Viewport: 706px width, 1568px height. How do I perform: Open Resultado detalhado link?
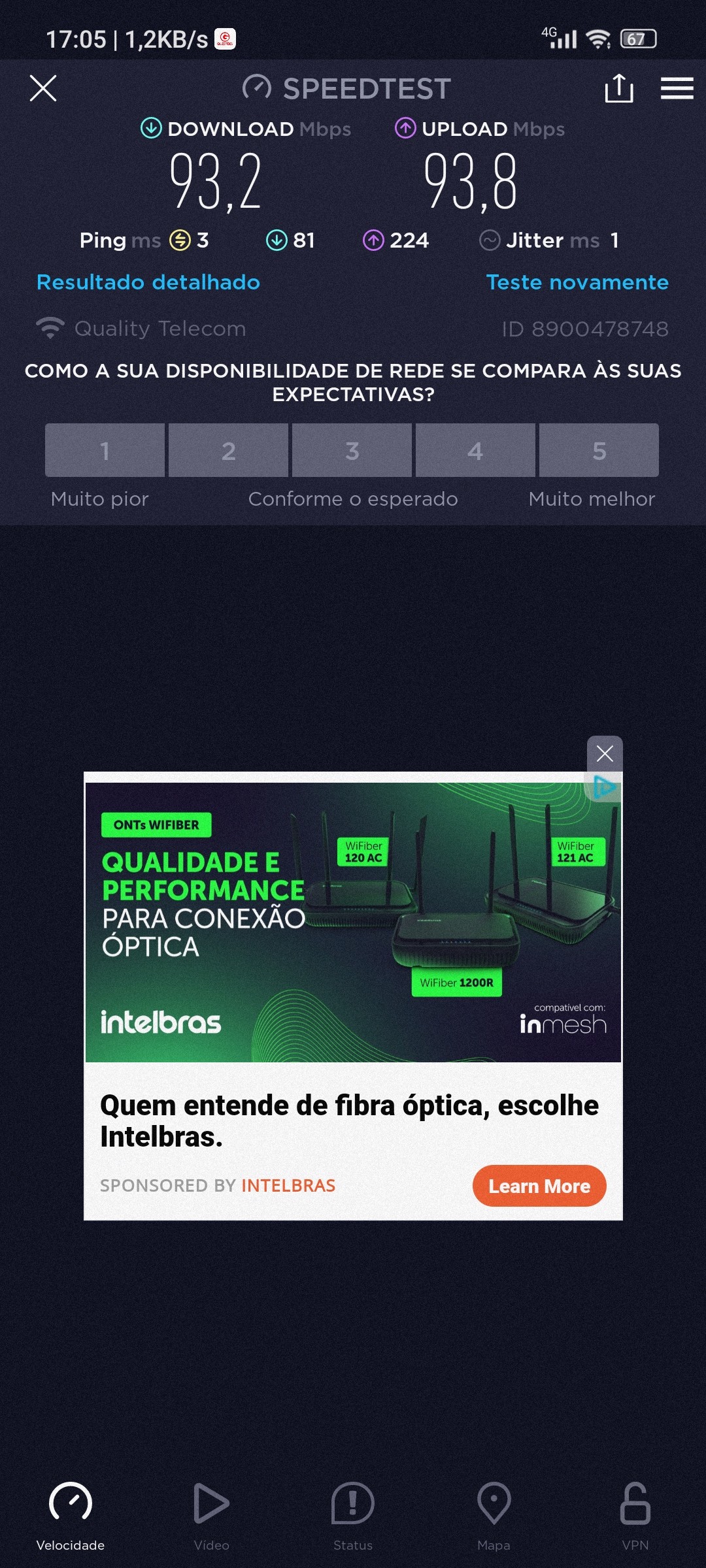pyautogui.click(x=148, y=282)
